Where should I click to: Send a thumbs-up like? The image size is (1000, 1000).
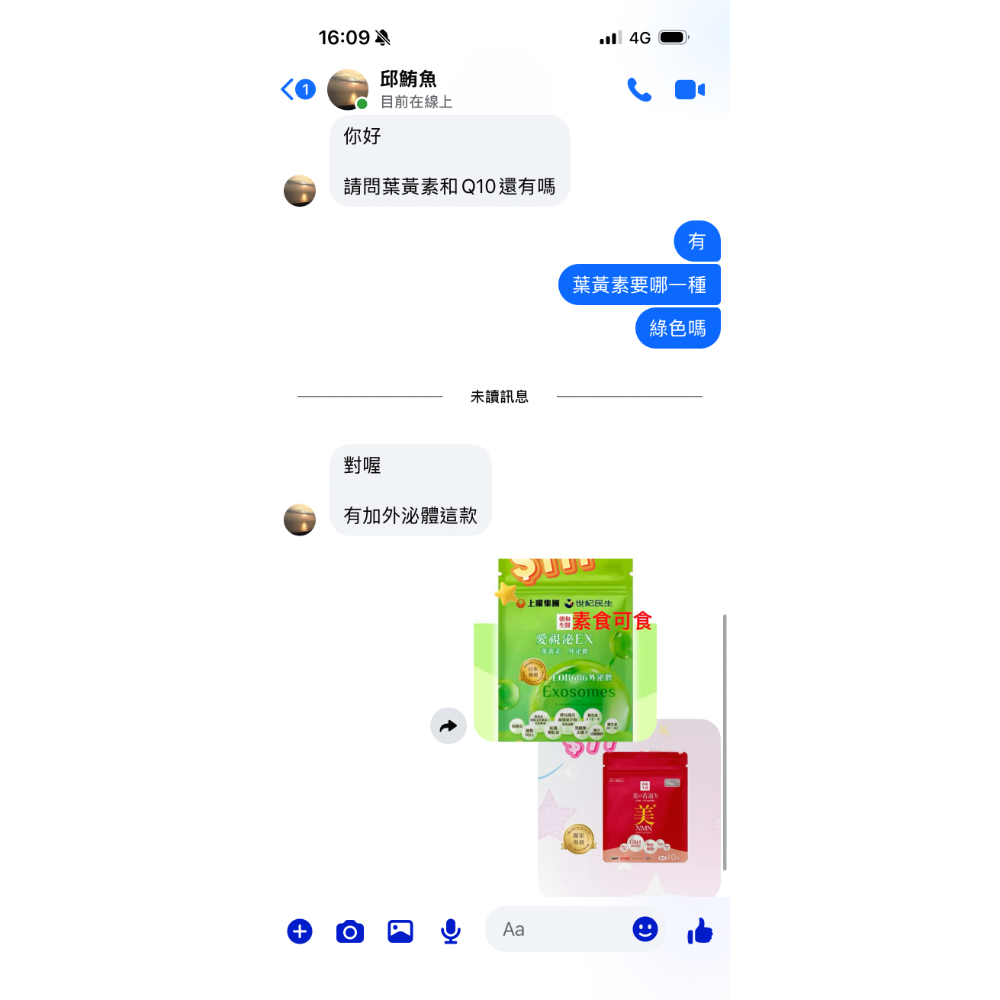700,931
